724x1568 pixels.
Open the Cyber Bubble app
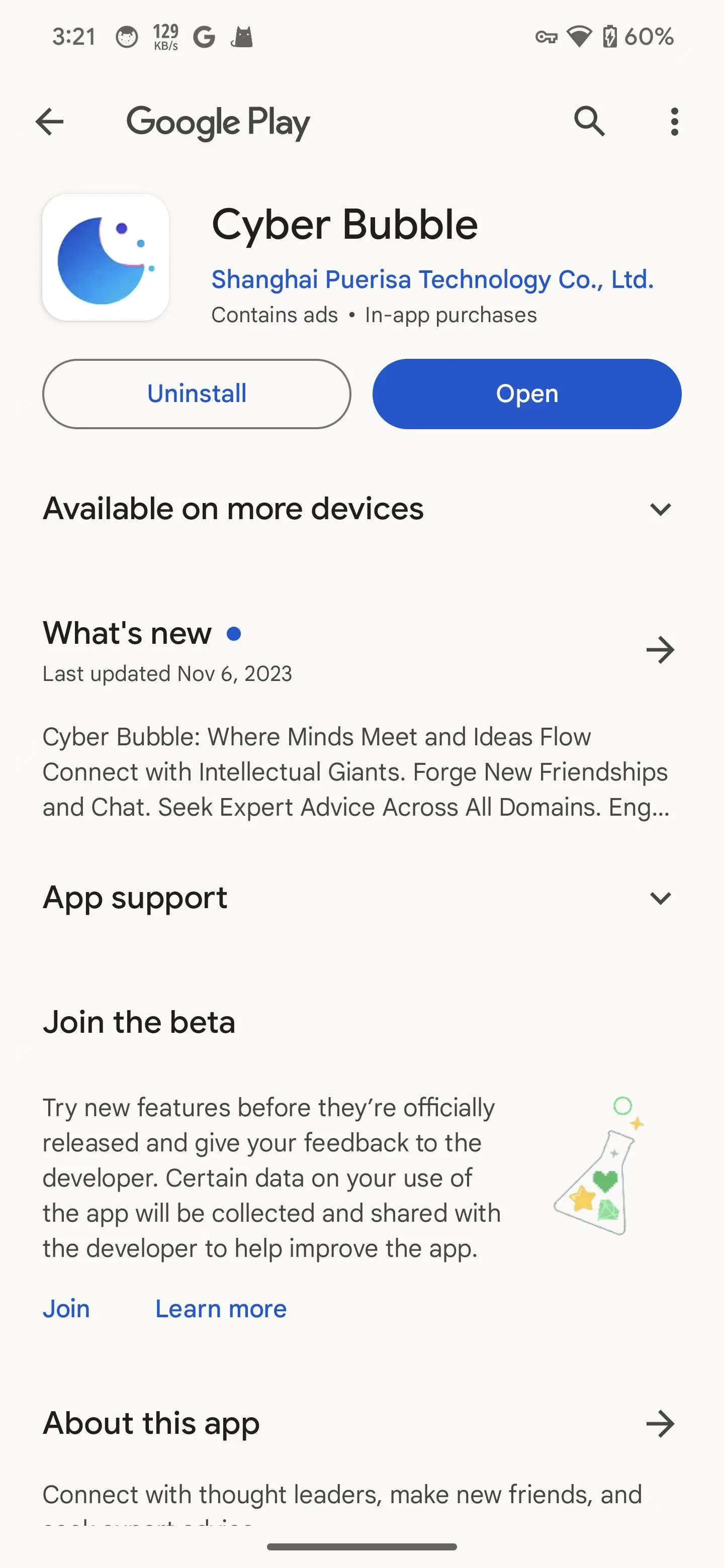click(527, 394)
